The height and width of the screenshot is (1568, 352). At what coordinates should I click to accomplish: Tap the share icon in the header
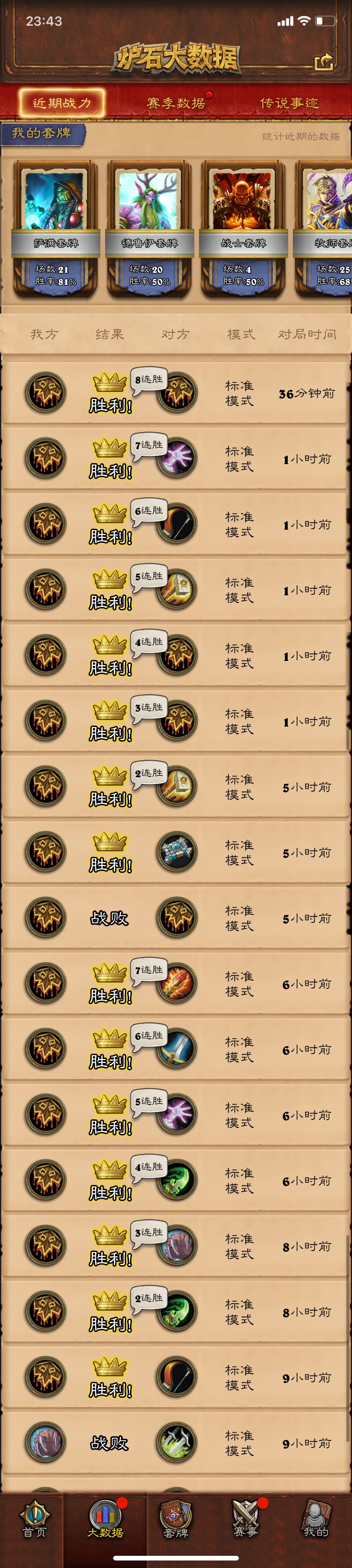(x=324, y=61)
